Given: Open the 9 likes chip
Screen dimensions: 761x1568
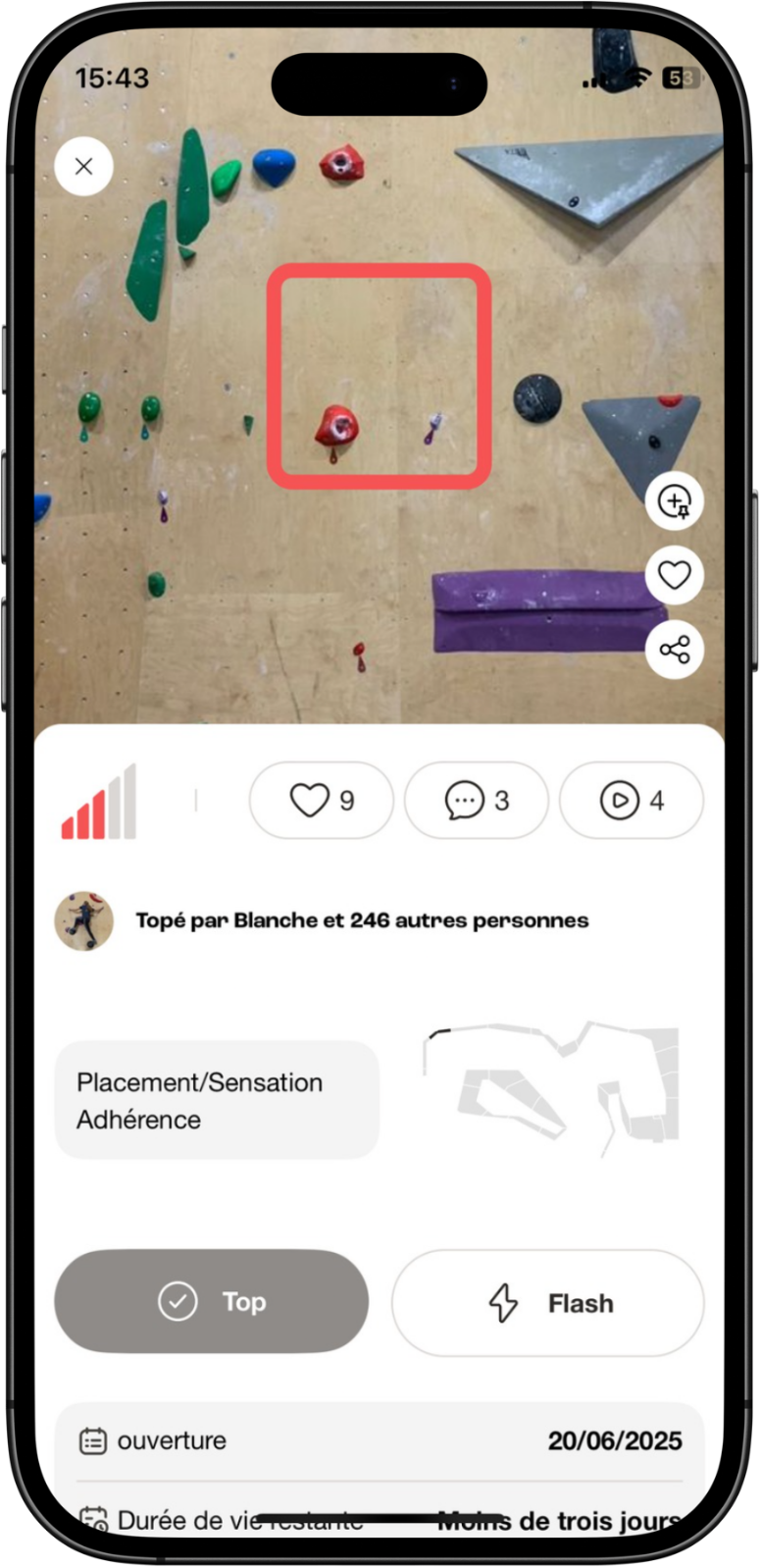Looking at the screenshot, I should click(x=322, y=801).
